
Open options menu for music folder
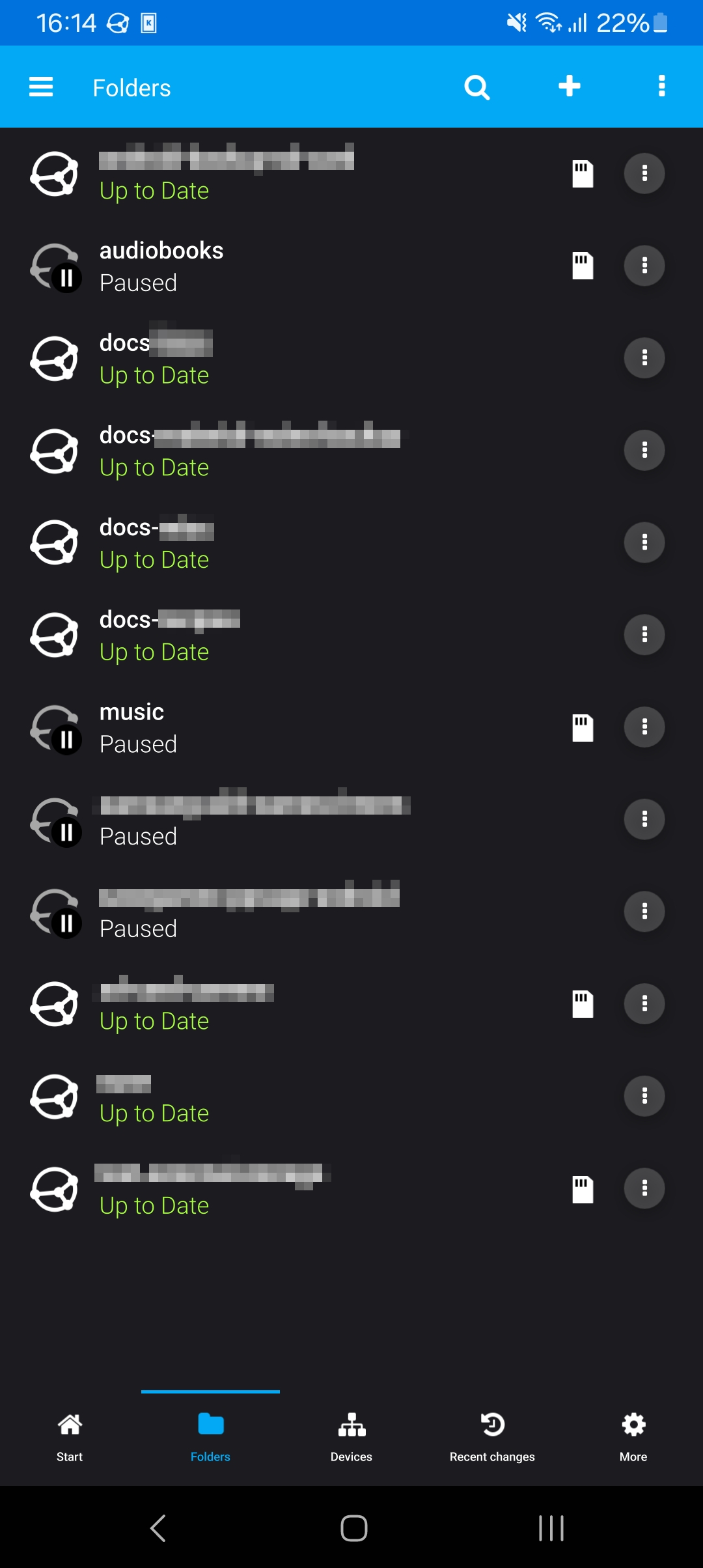(644, 727)
